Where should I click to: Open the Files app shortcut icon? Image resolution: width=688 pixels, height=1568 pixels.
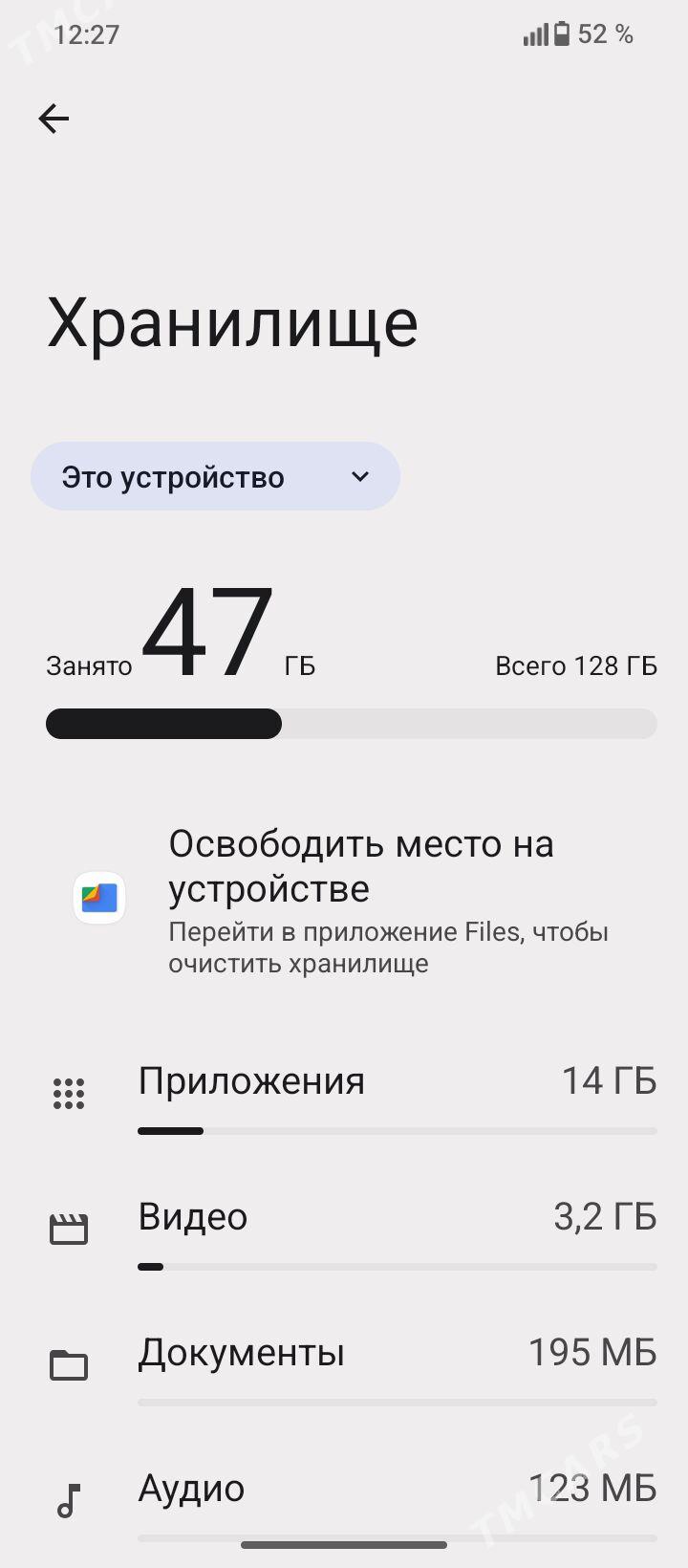pyautogui.click(x=98, y=897)
